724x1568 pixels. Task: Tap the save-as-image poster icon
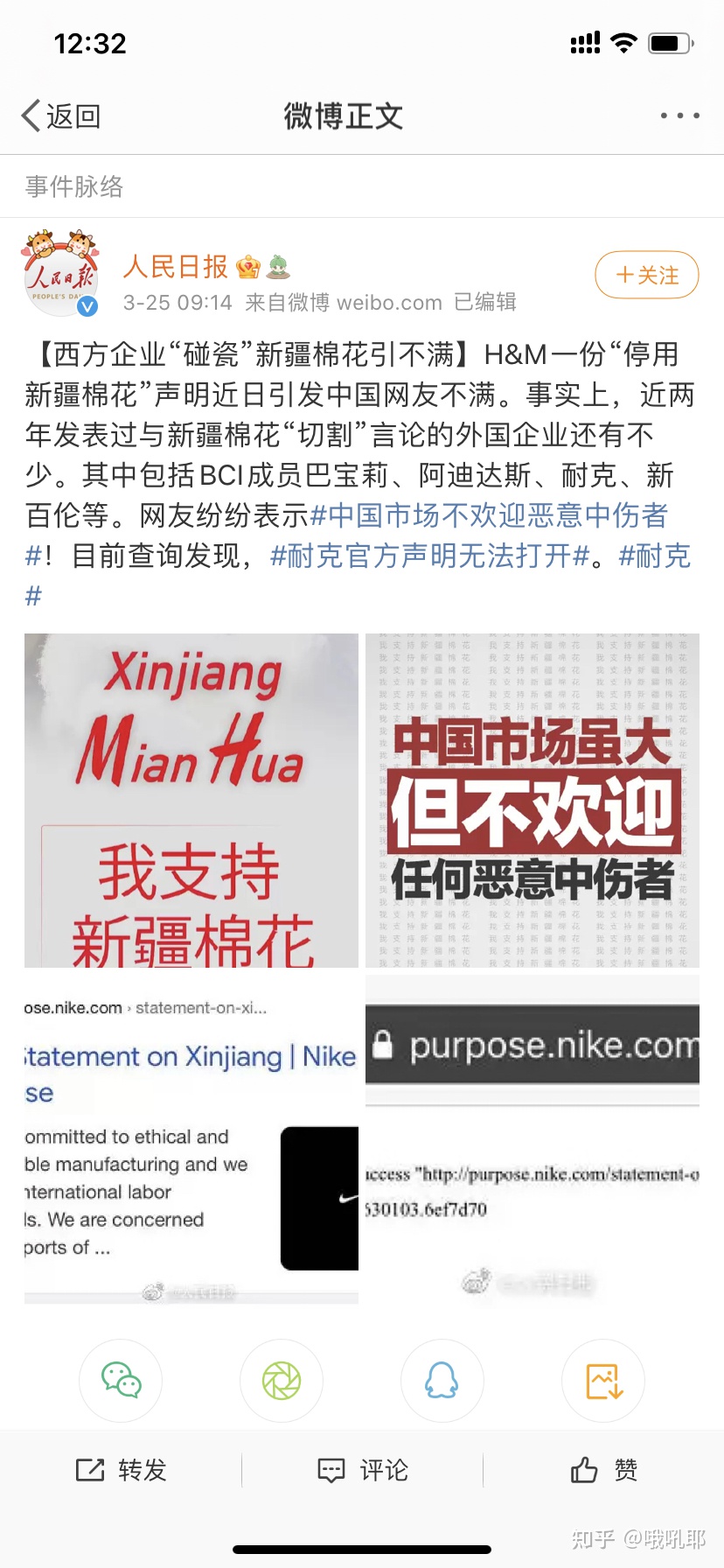pyautogui.click(x=602, y=1380)
